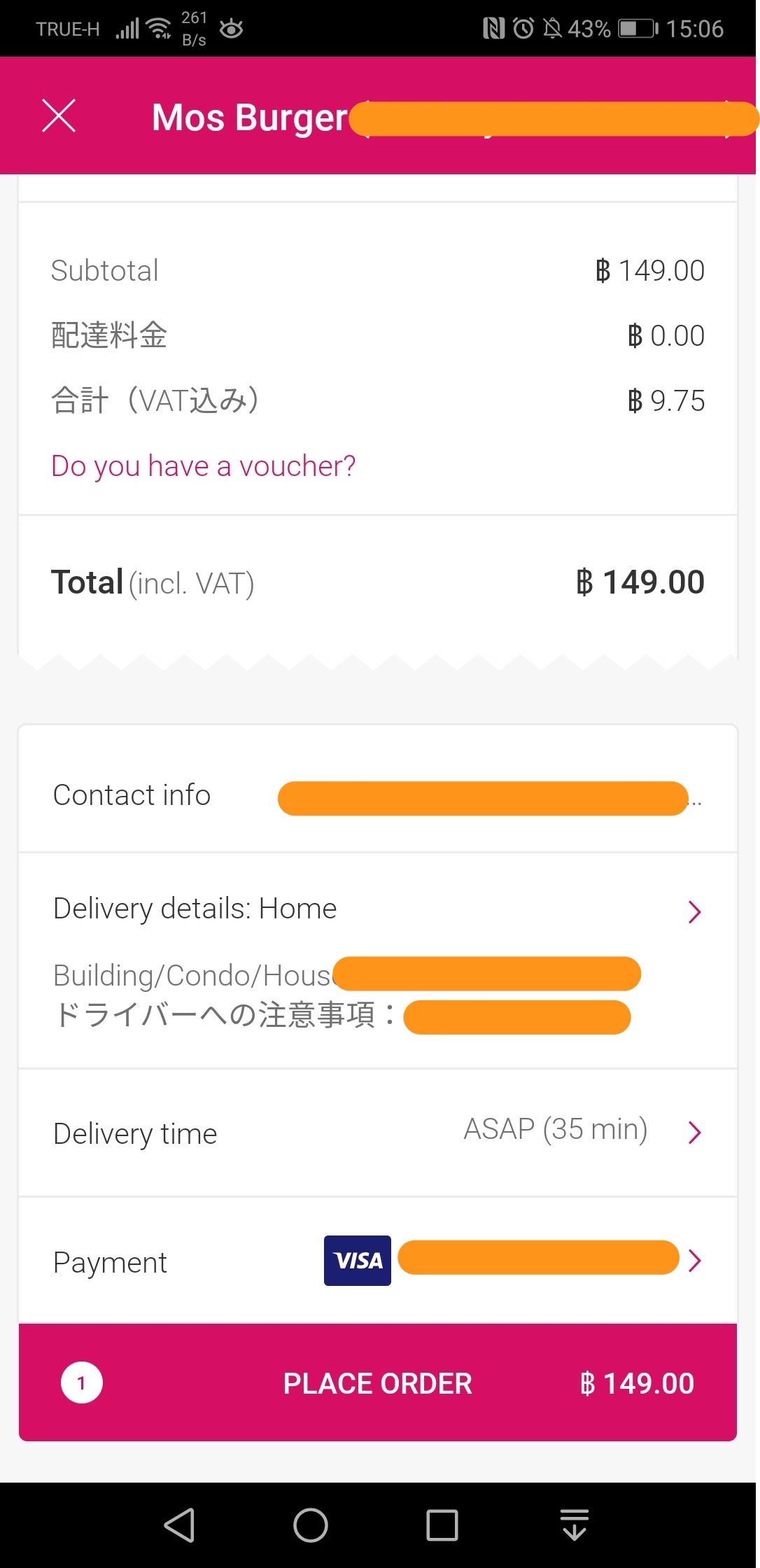The height and width of the screenshot is (1568, 760).
Task: Open the Payment method row
Action: pyautogui.click(x=378, y=1261)
